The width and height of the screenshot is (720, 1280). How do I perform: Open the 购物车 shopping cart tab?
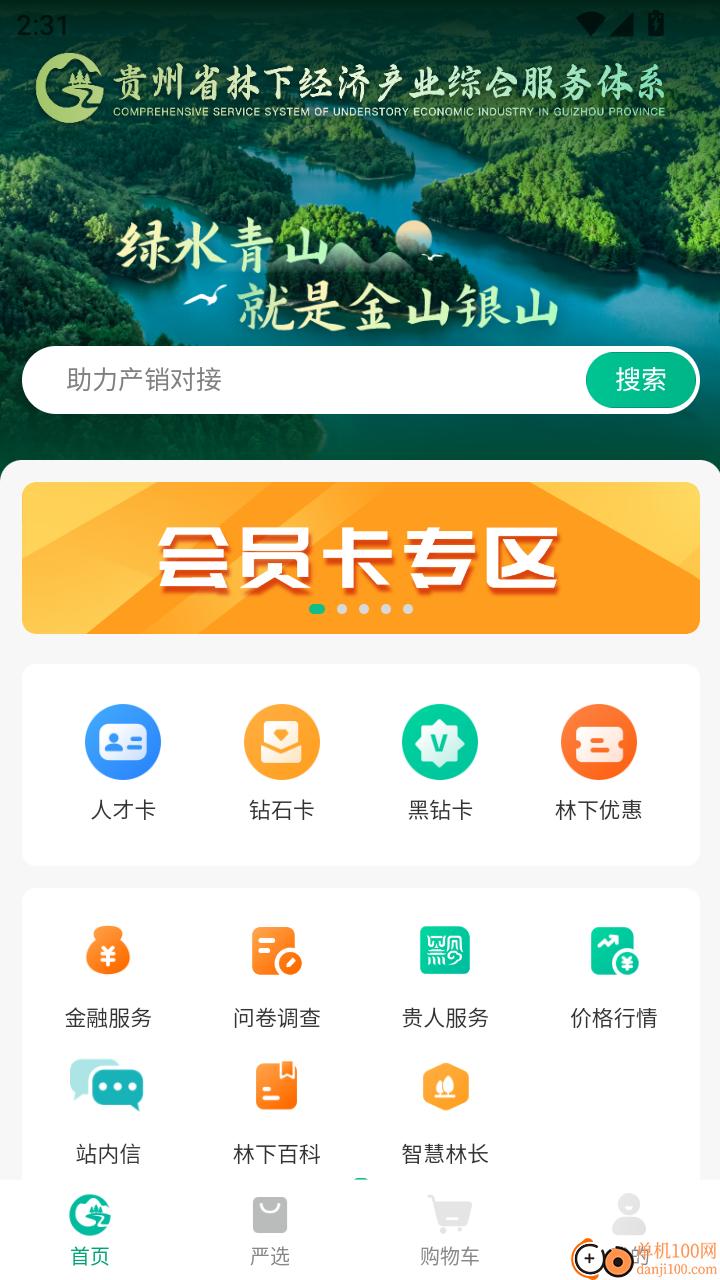[449, 1226]
